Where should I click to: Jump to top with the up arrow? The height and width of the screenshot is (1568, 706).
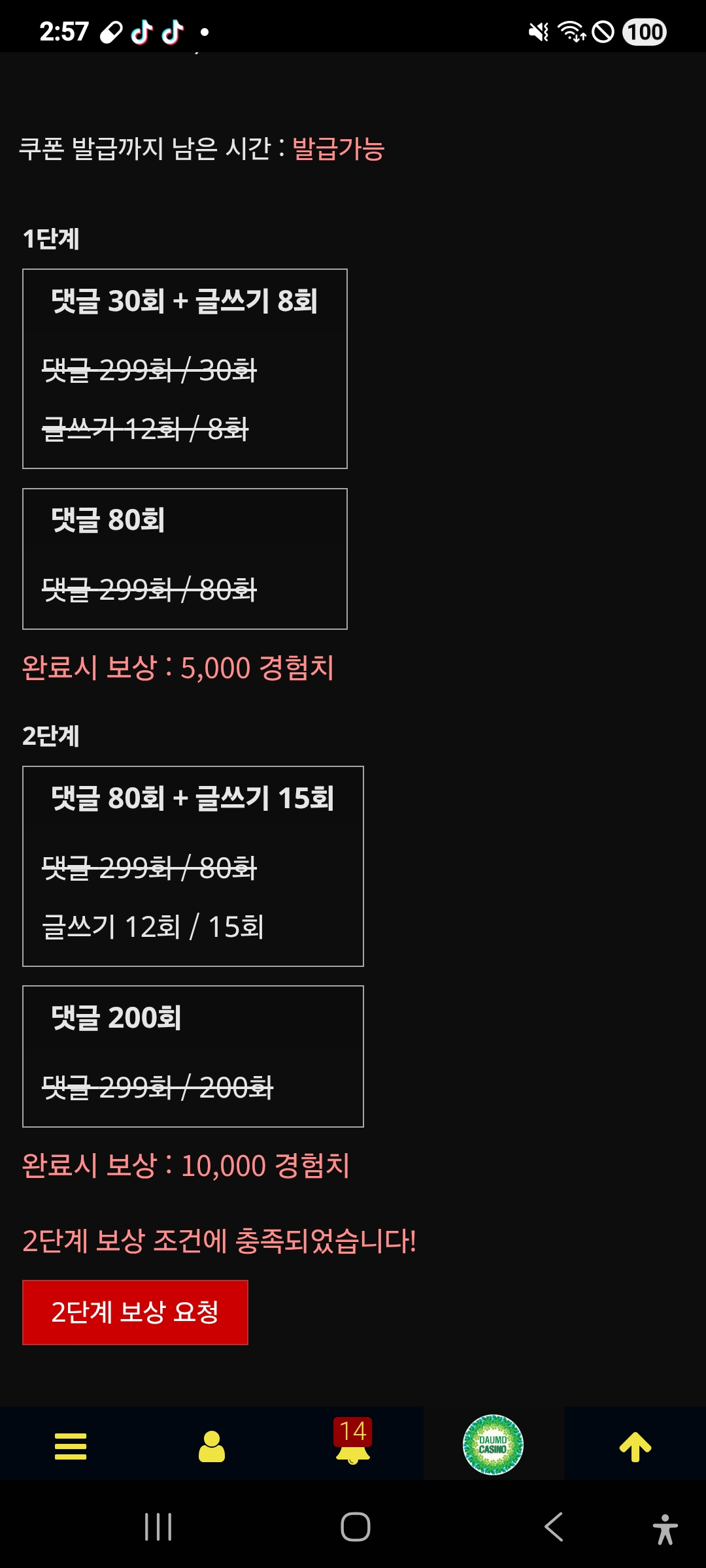pos(635,1446)
